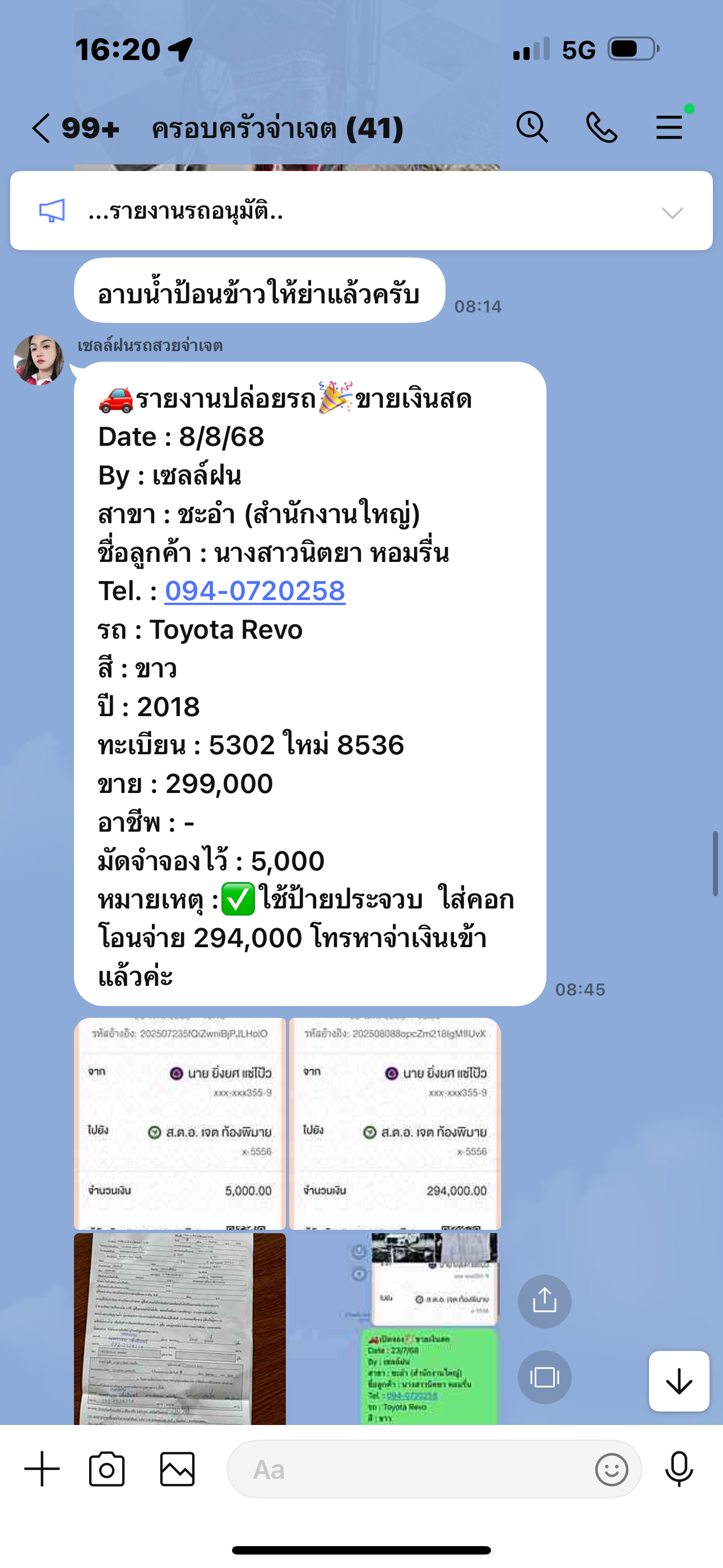Open the camera to take a photo
This screenshot has height=1568, width=723.
coord(107,1469)
